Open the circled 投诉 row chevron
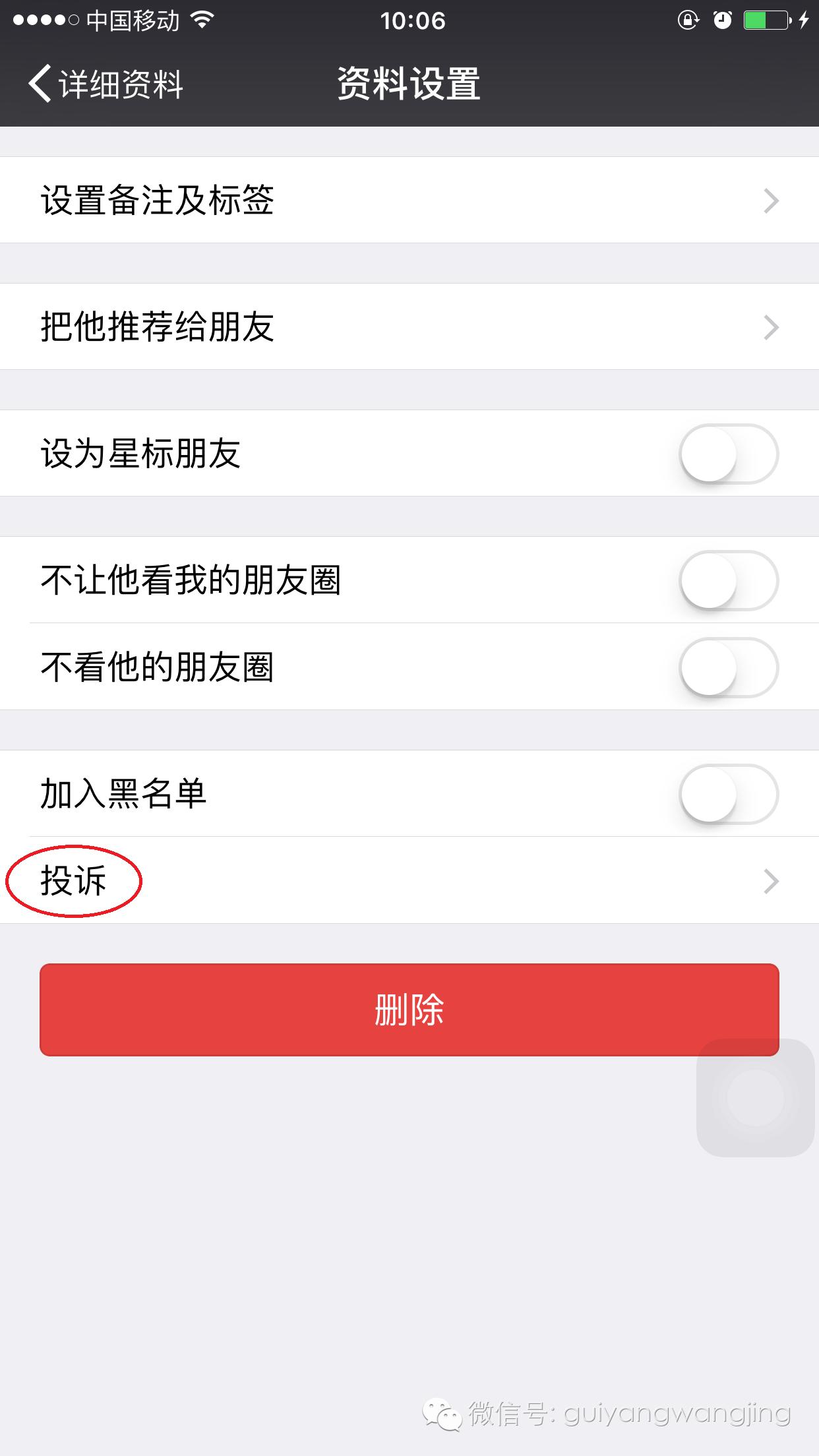The height and width of the screenshot is (1456, 819). pos(770,883)
